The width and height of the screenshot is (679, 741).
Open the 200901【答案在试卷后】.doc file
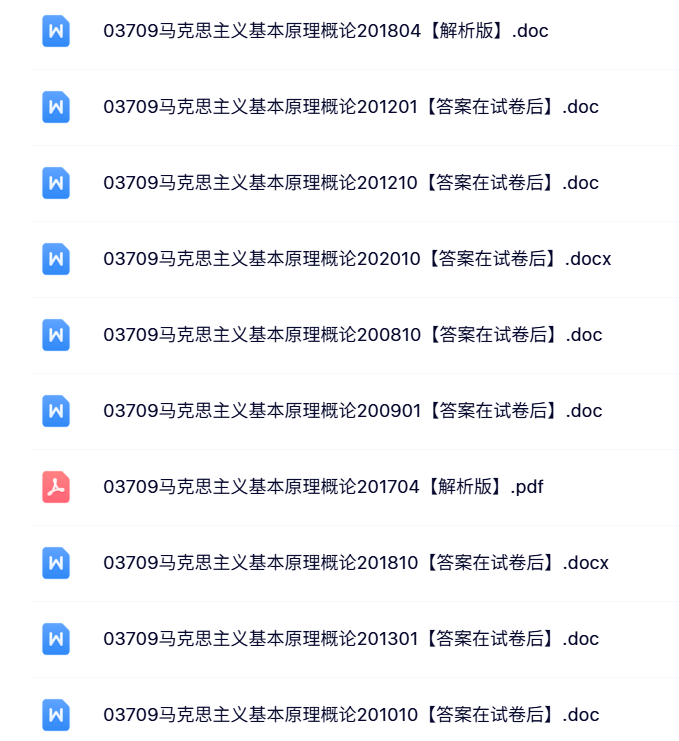click(x=352, y=411)
